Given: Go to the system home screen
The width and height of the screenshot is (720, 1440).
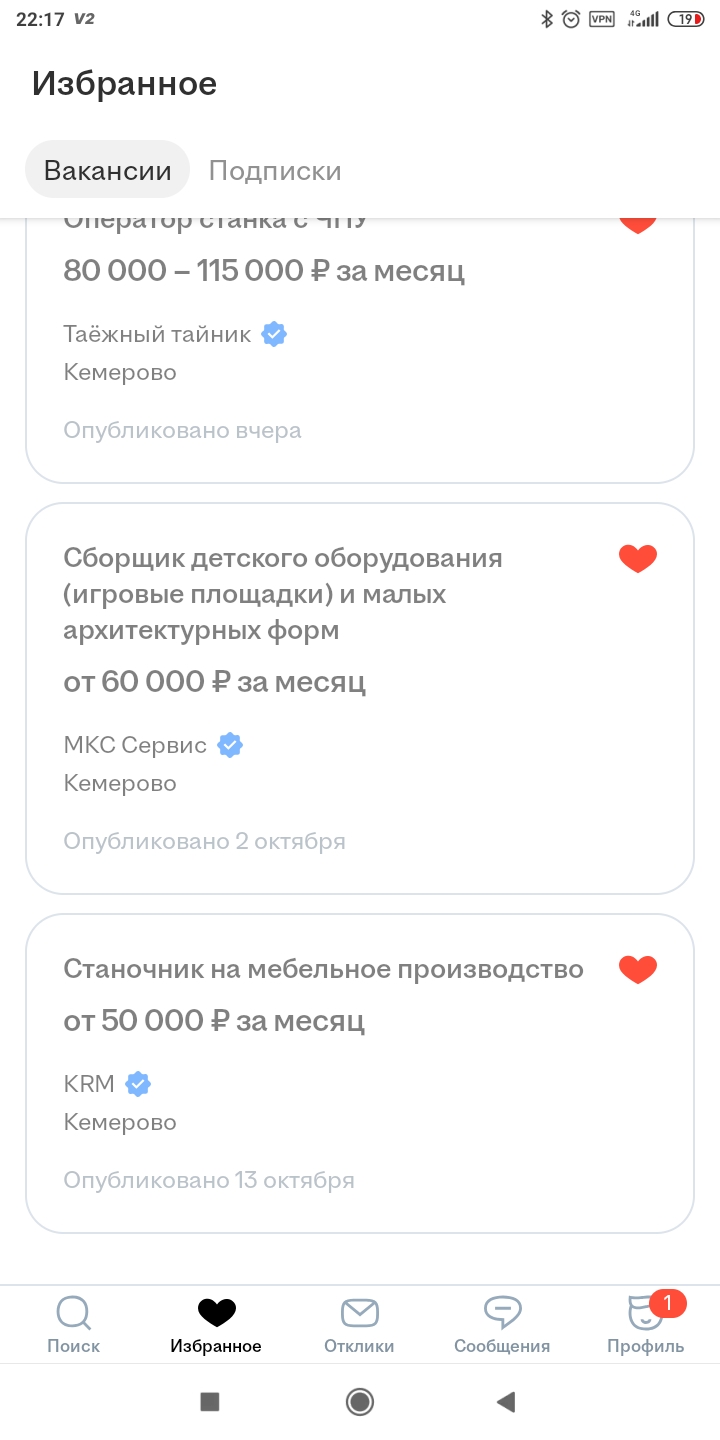Looking at the screenshot, I should pos(360,1402).
